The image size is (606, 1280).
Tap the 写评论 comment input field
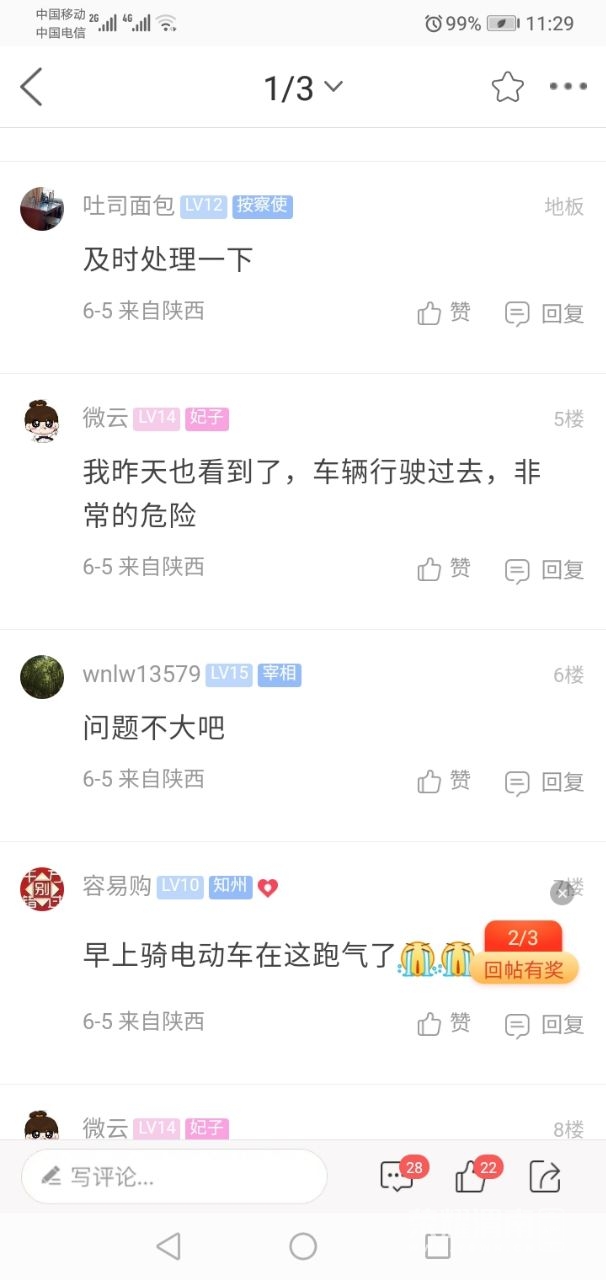pos(175,1177)
